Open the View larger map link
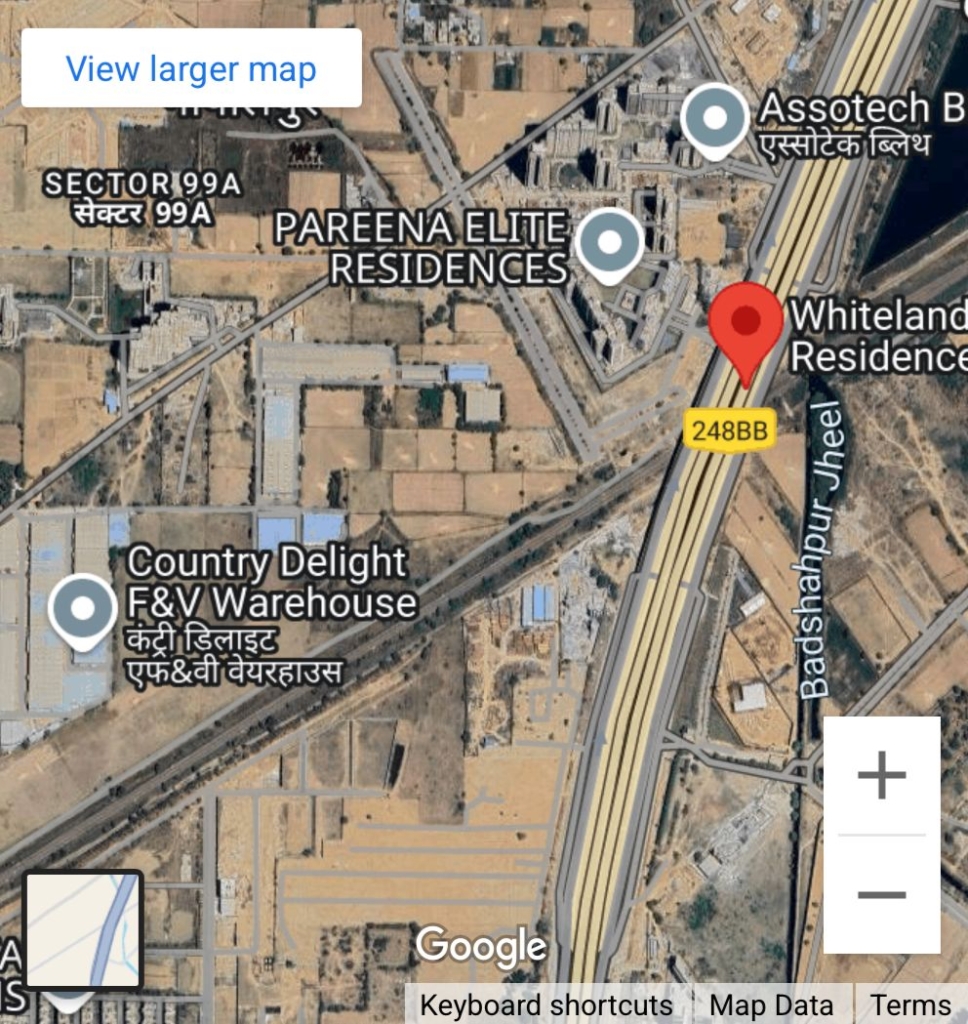This screenshot has width=968, height=1024. point(191,68)
